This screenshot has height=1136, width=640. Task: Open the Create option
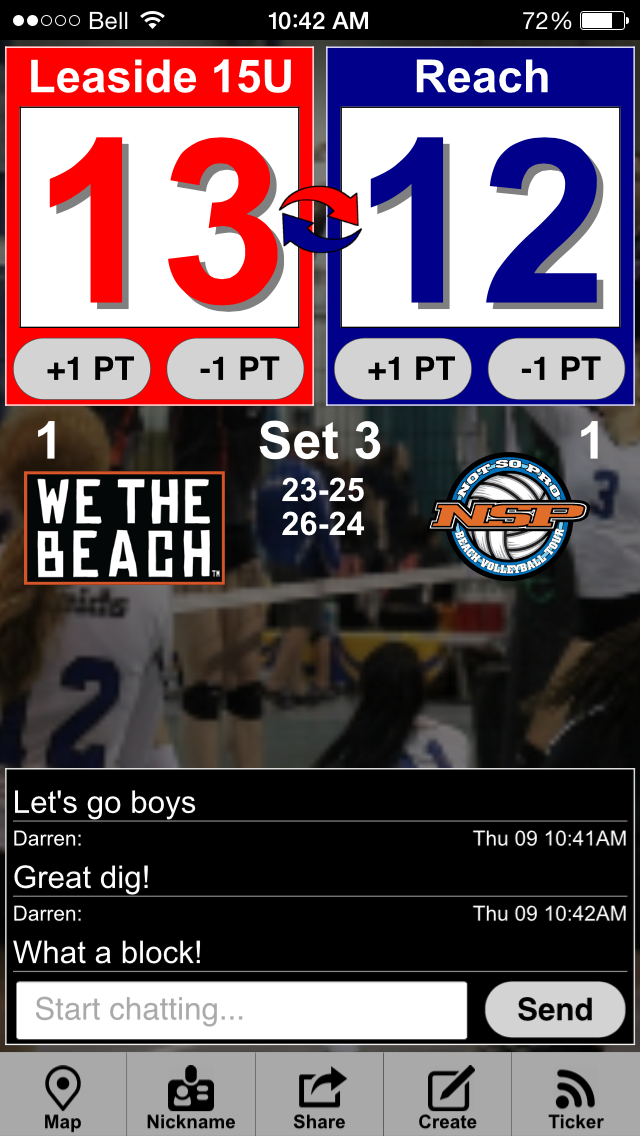447,1096
